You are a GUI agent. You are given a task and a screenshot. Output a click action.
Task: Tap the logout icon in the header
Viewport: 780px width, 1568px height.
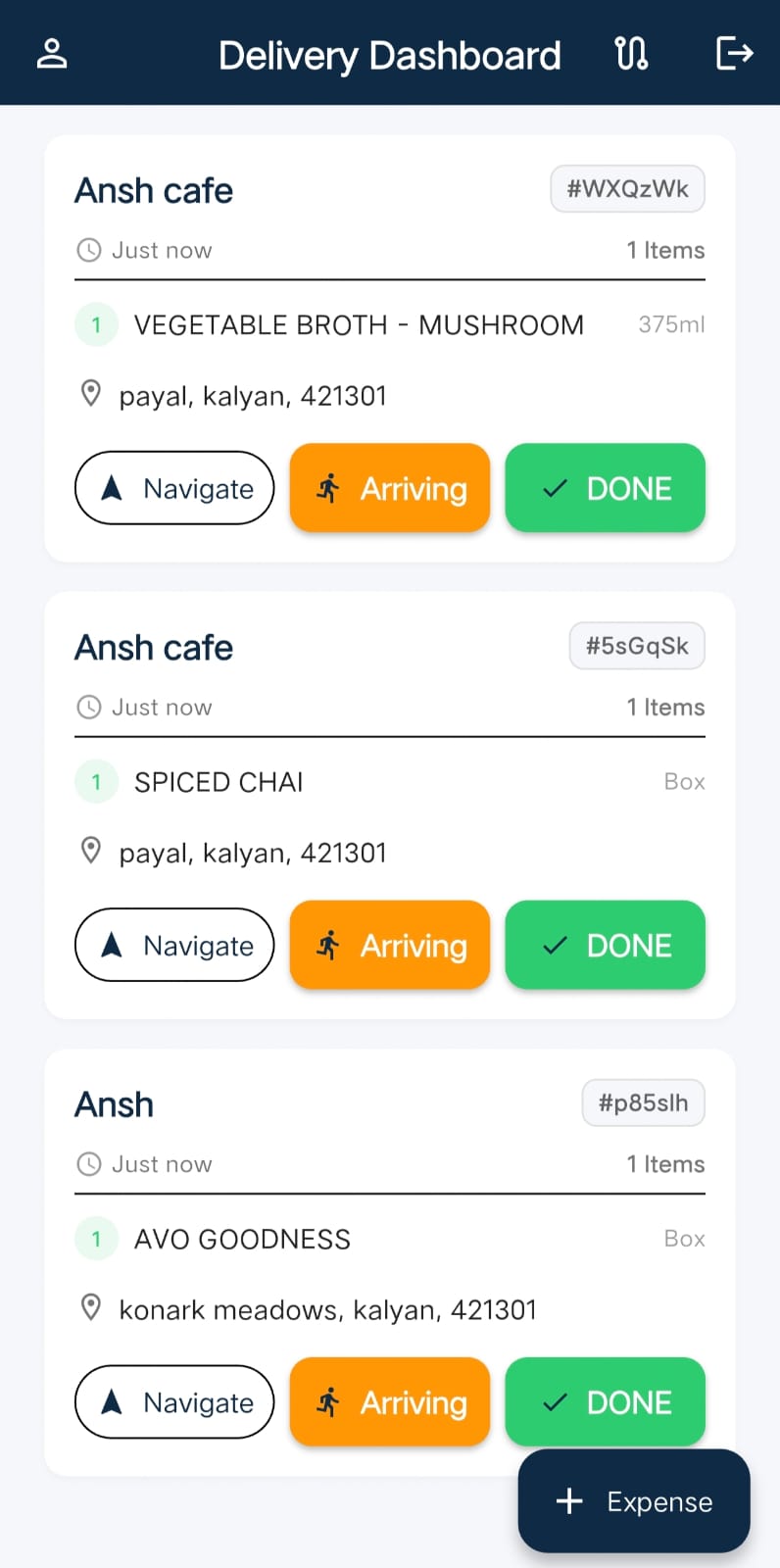734,54
